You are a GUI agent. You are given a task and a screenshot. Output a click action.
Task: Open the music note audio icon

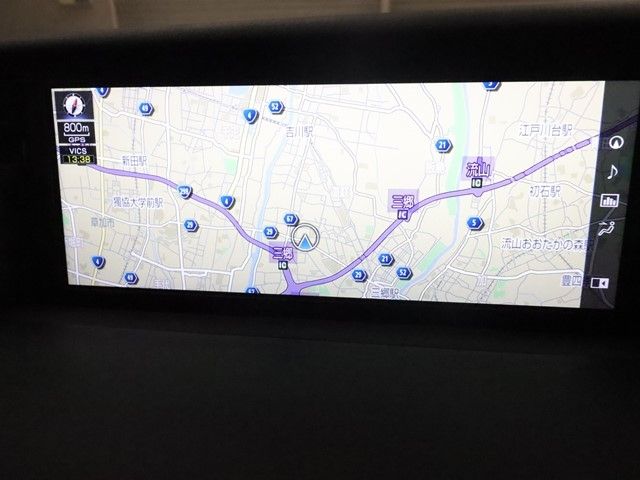pyautogui.click(x=611, y=171)
